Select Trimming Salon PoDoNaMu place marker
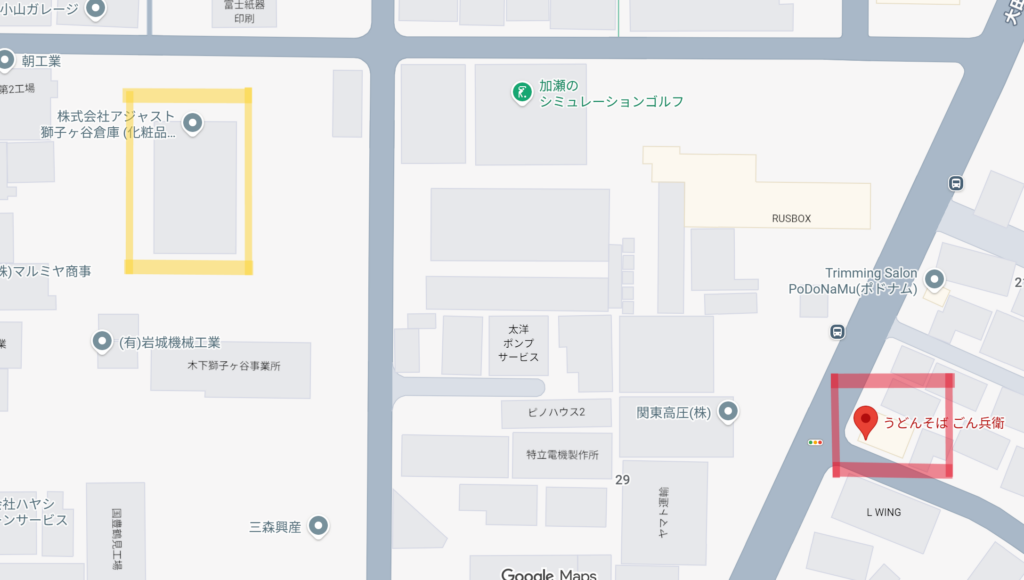This screenshot has height=580, width=1024. coord(935,279)
